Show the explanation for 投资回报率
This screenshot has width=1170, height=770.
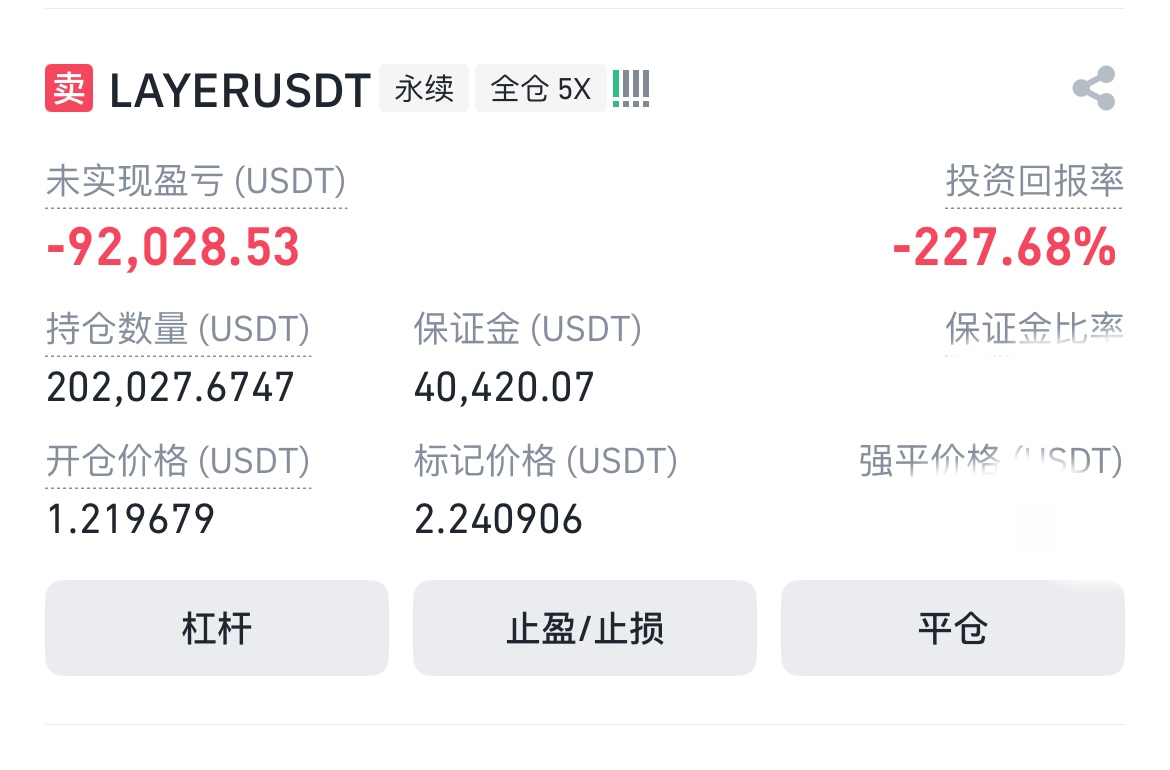point(1034,181)
